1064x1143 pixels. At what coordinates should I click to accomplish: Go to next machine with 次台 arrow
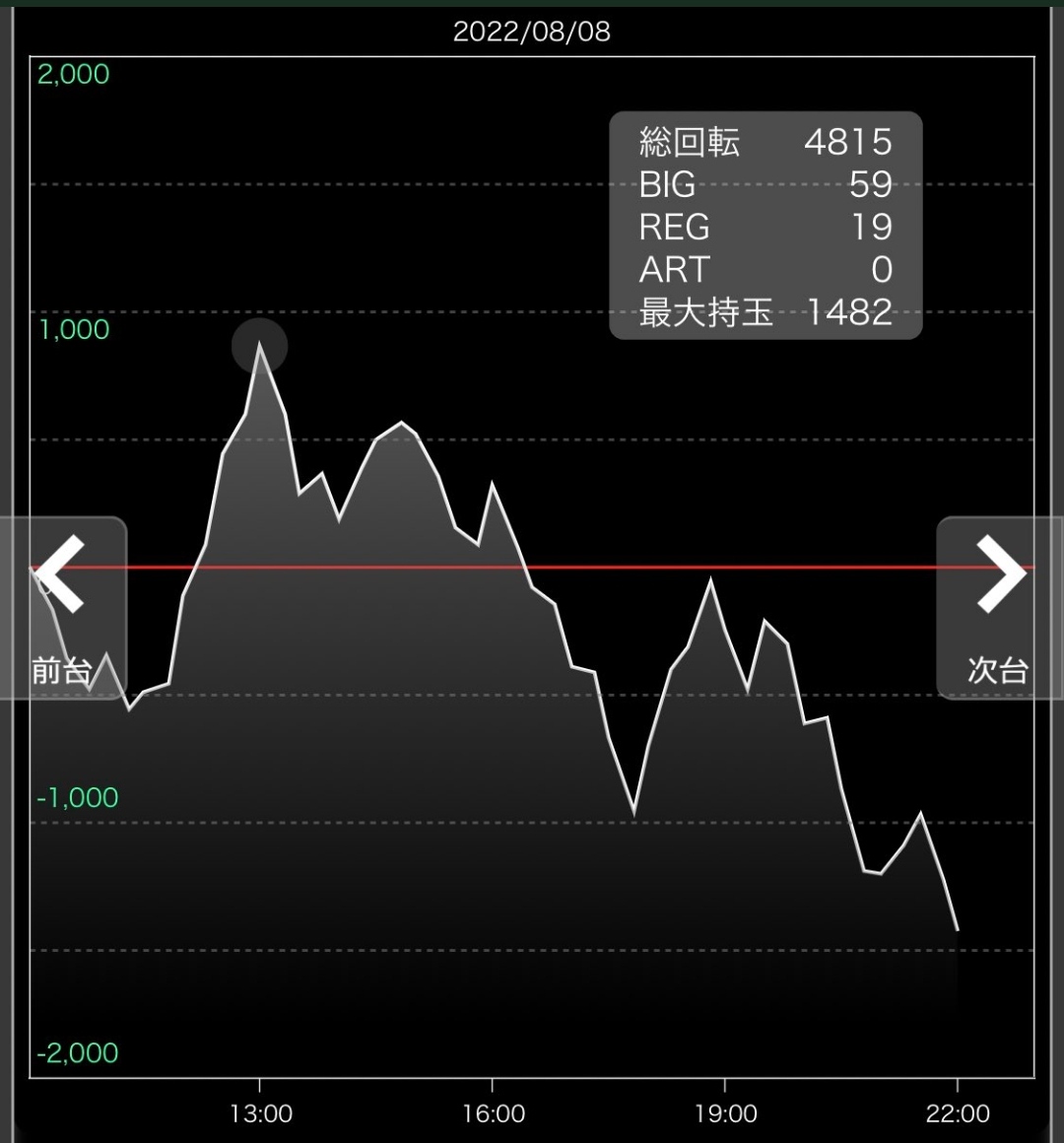tap(998, 607)
